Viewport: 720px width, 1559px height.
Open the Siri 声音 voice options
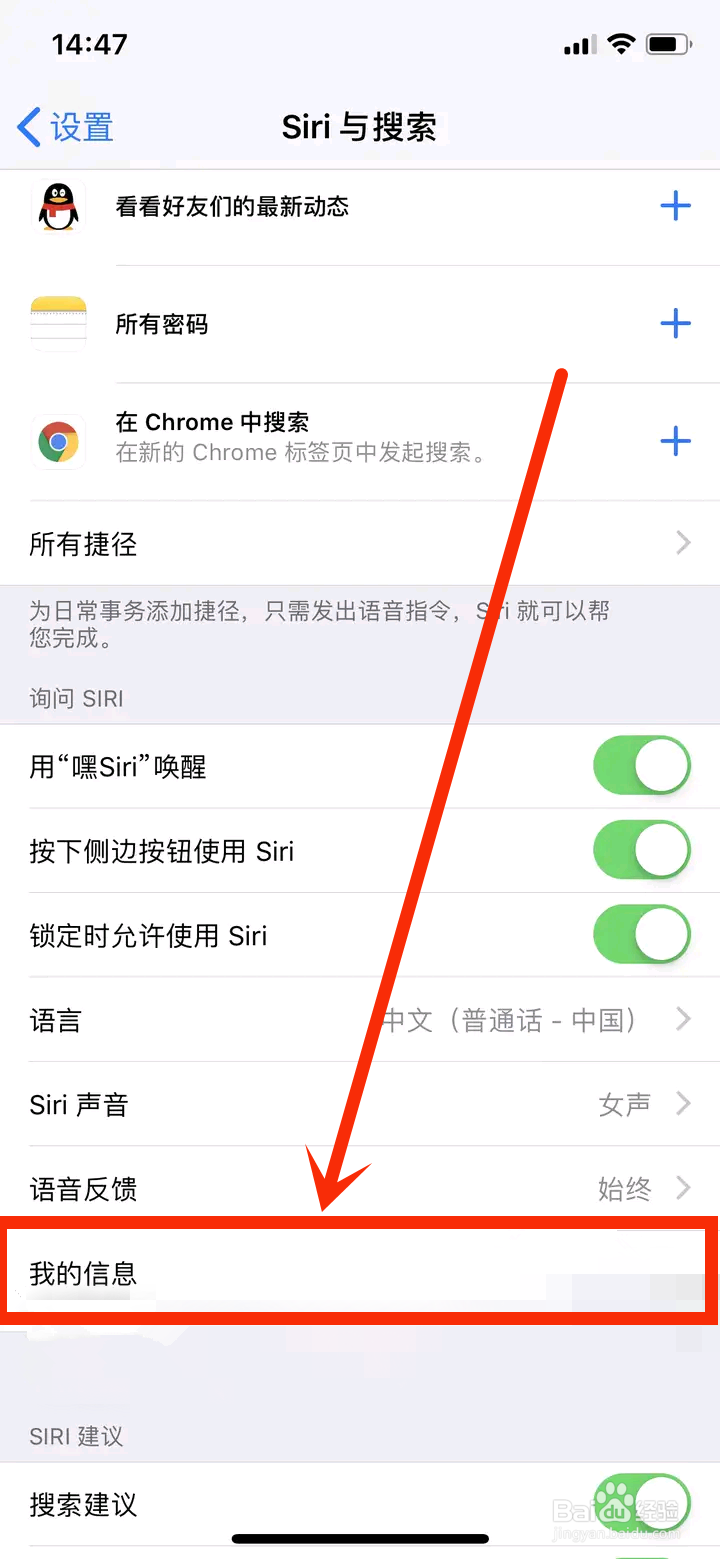[360, 1104]
